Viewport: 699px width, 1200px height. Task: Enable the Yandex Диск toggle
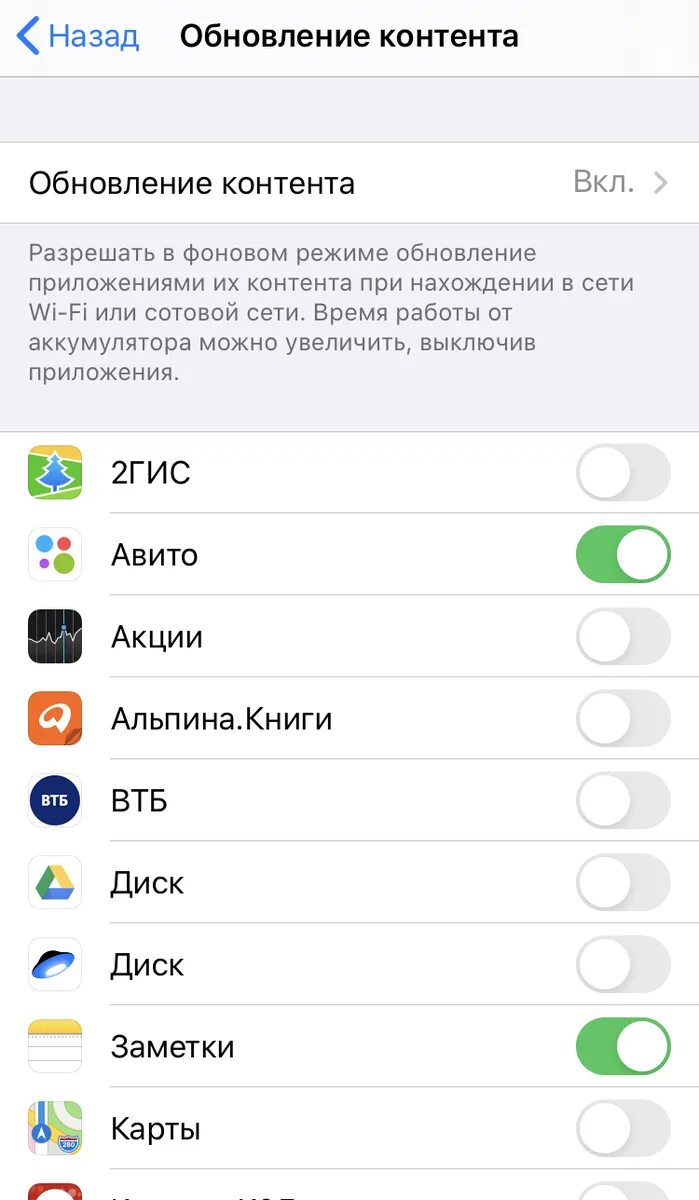(622, 964)
